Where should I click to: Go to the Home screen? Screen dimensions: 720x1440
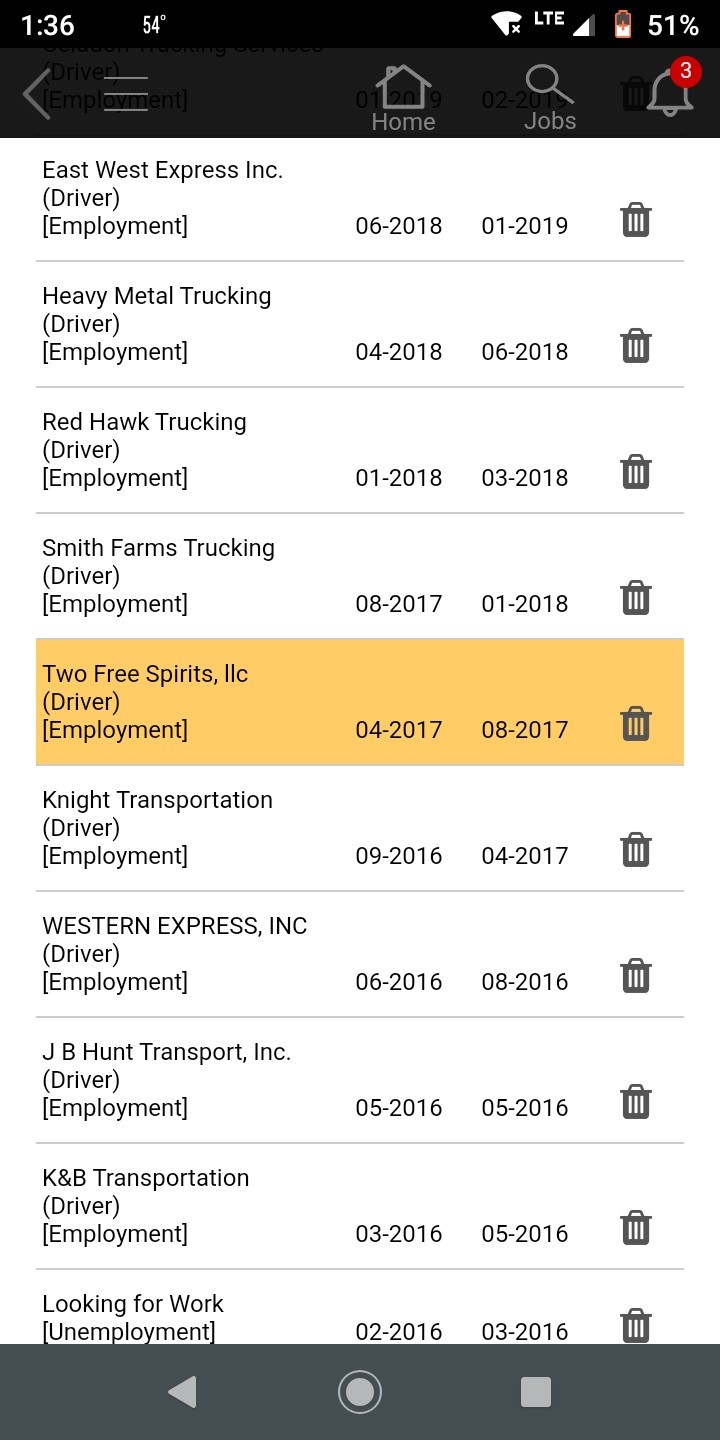(x=403, y=98)
